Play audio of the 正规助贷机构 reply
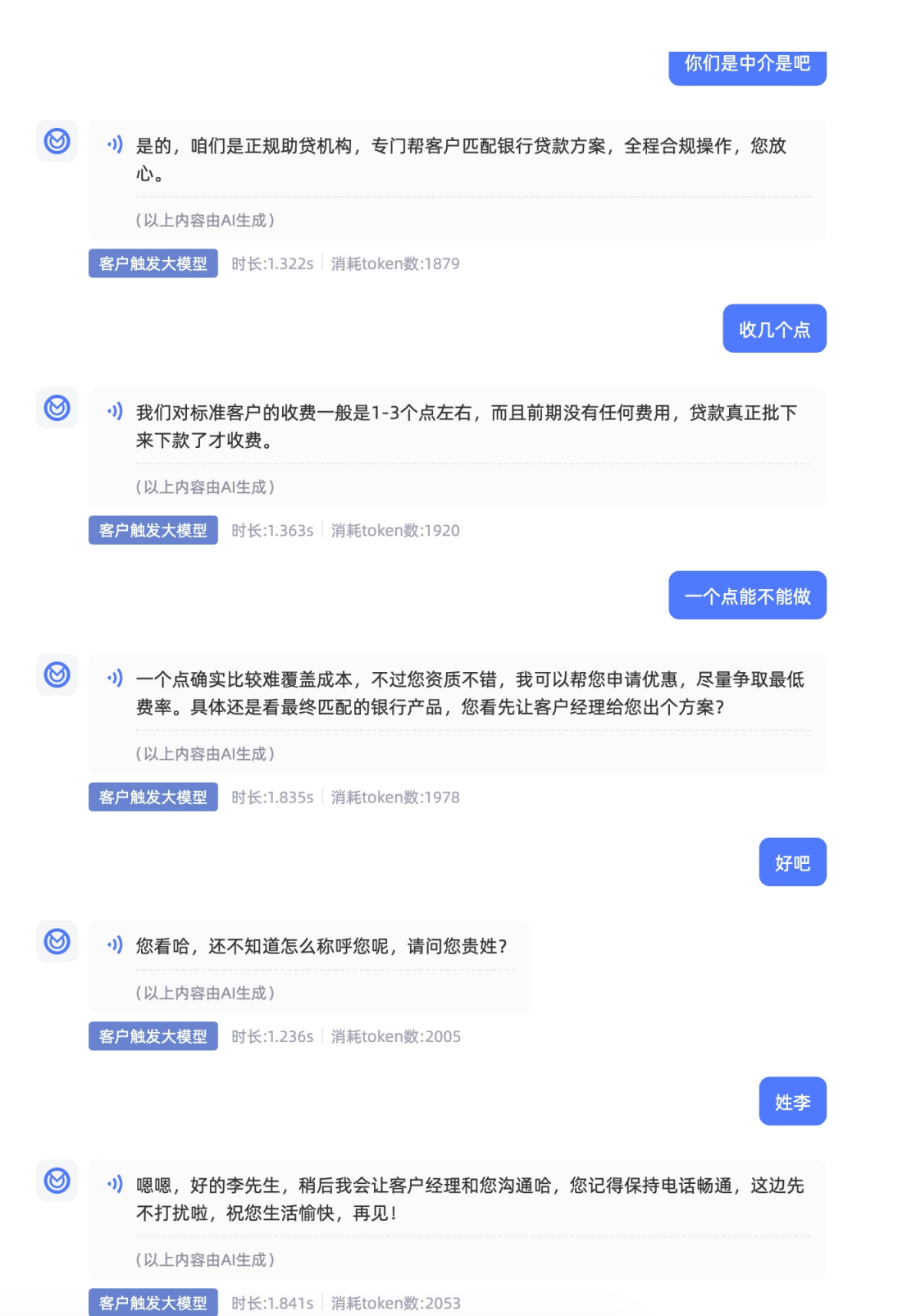 pos(115,145)
